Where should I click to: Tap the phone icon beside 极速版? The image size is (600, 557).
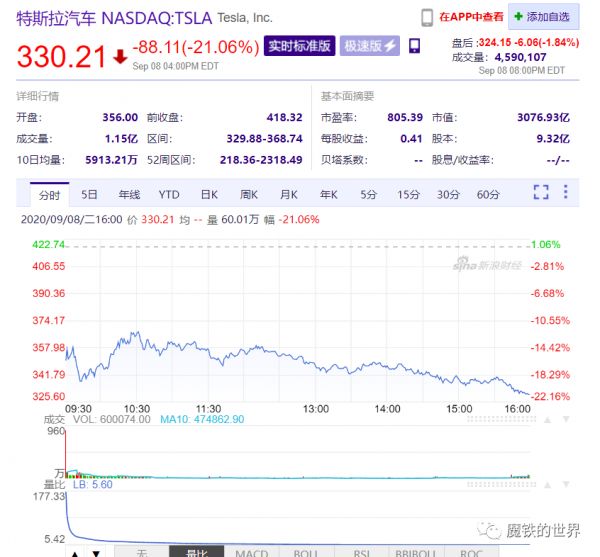pos(415,46)
